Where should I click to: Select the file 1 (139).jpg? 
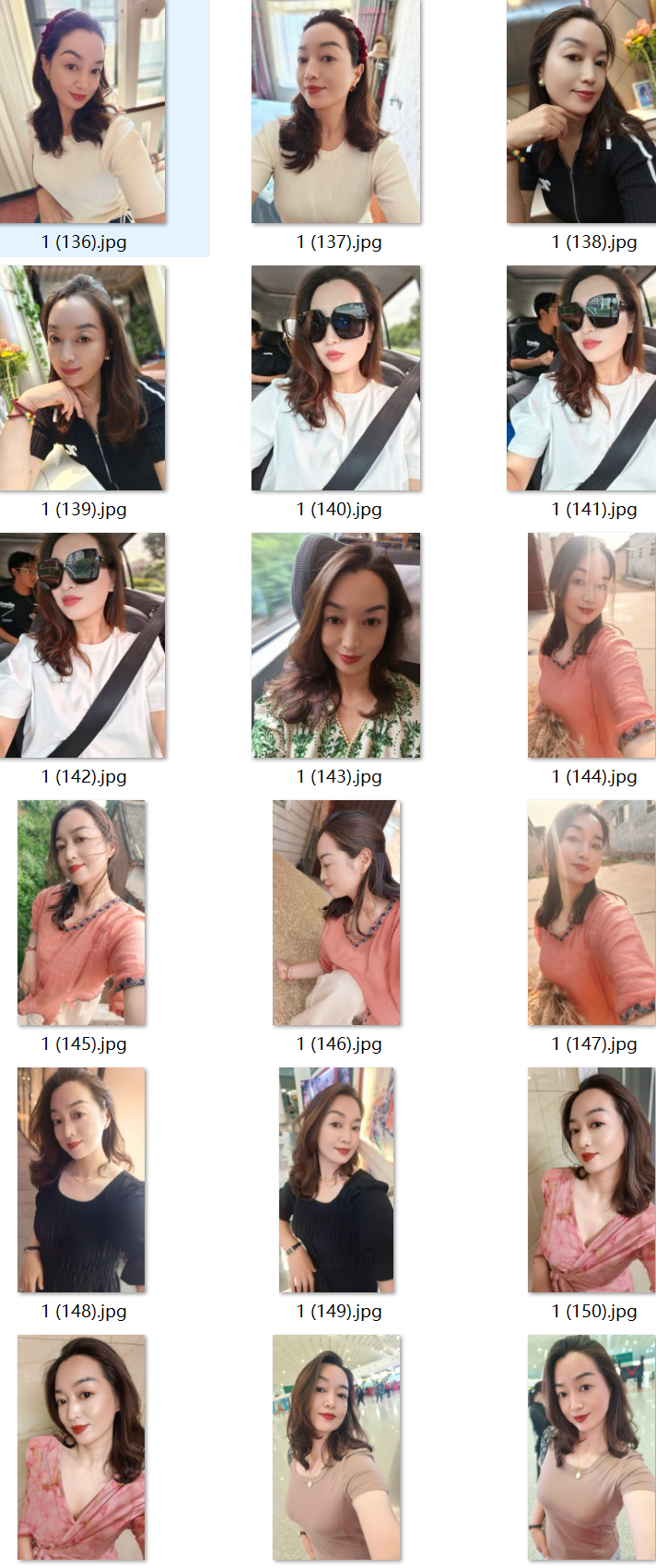(83, 378)
